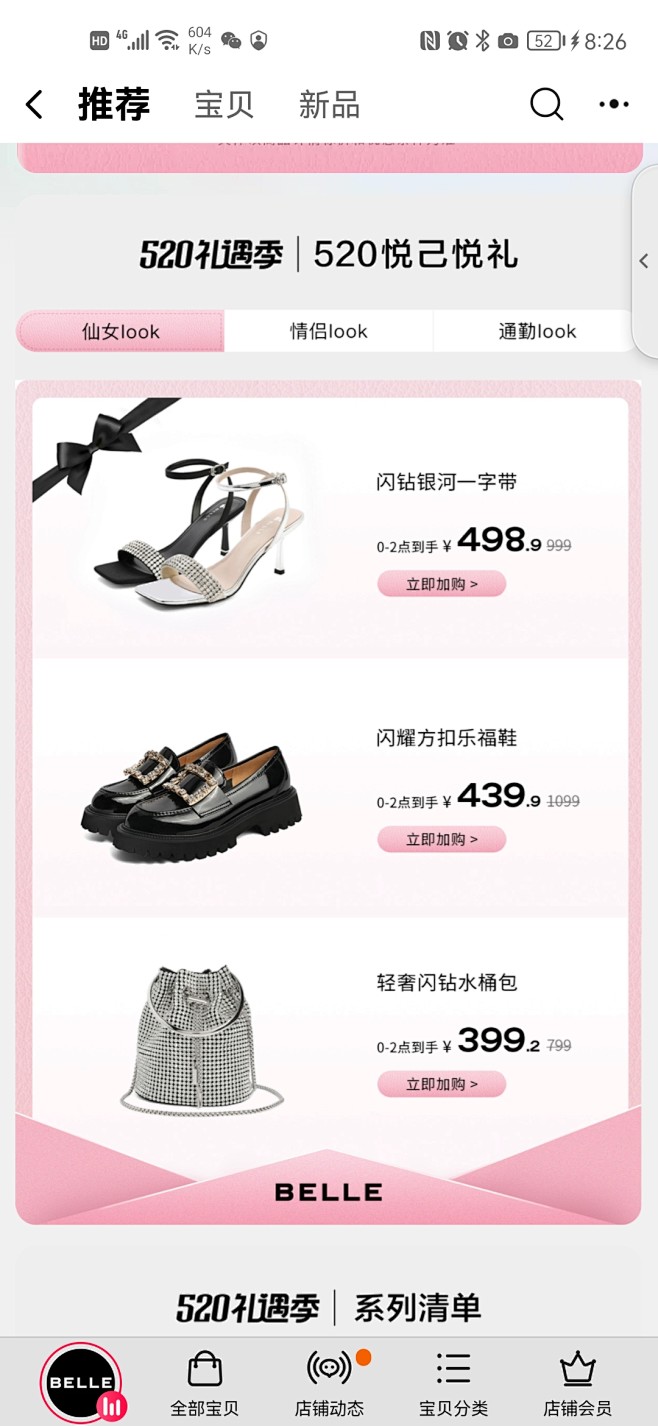This screenshot has height=1426, width=658.
Task: Open the store search icon
Action: [x=546, y=104]
